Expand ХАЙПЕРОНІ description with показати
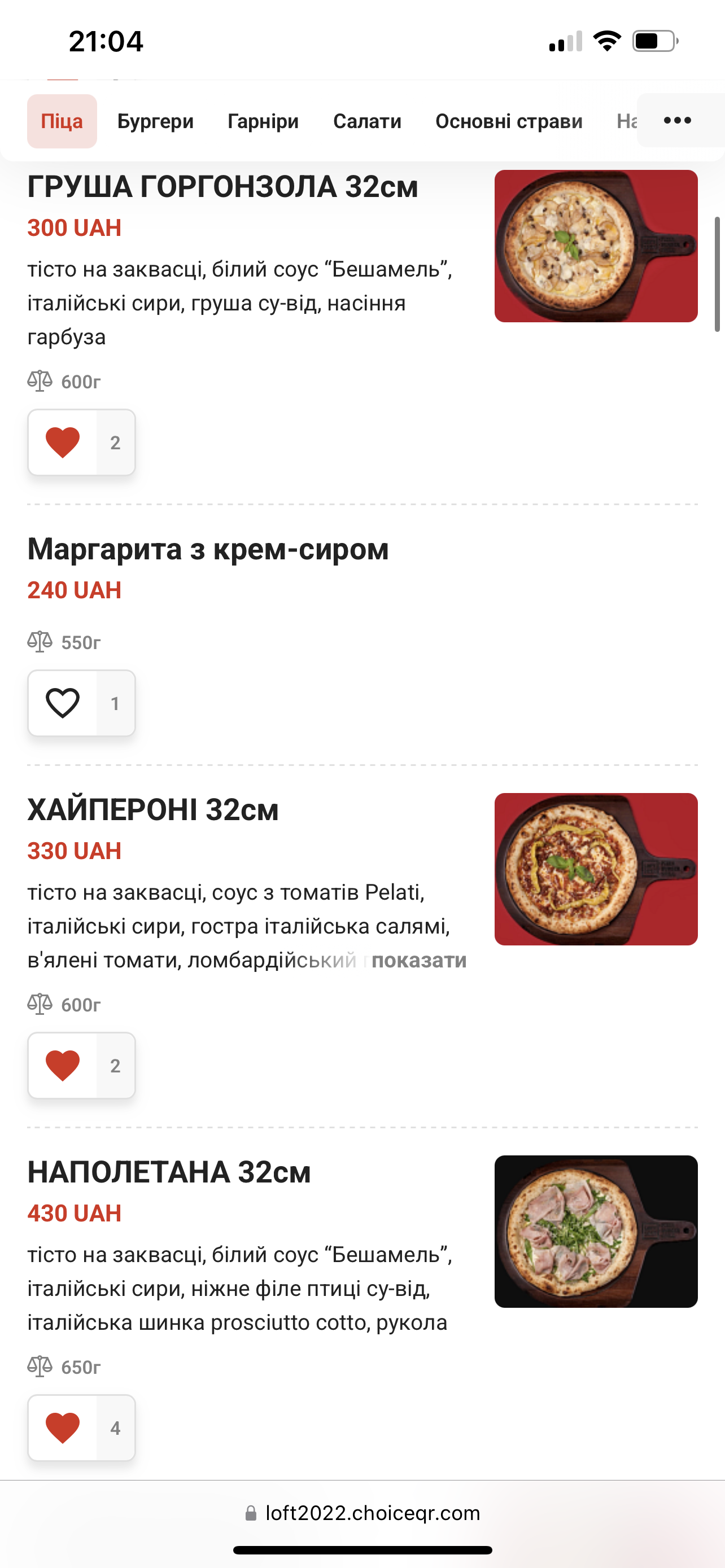The image size is (725, 1568). tap(419, 960)
